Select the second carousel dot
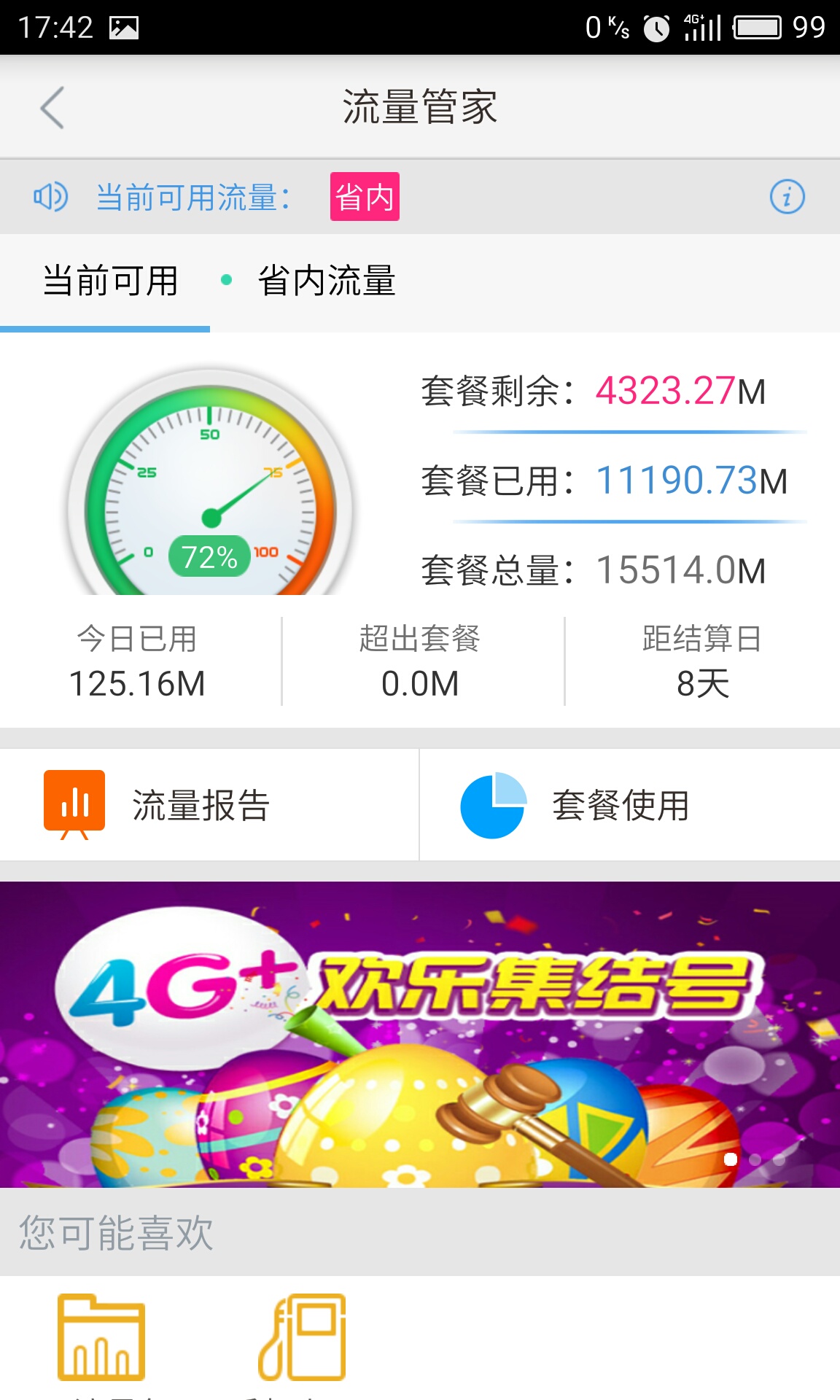Viewport: 840px width, 1400px height. (755, 1159)
